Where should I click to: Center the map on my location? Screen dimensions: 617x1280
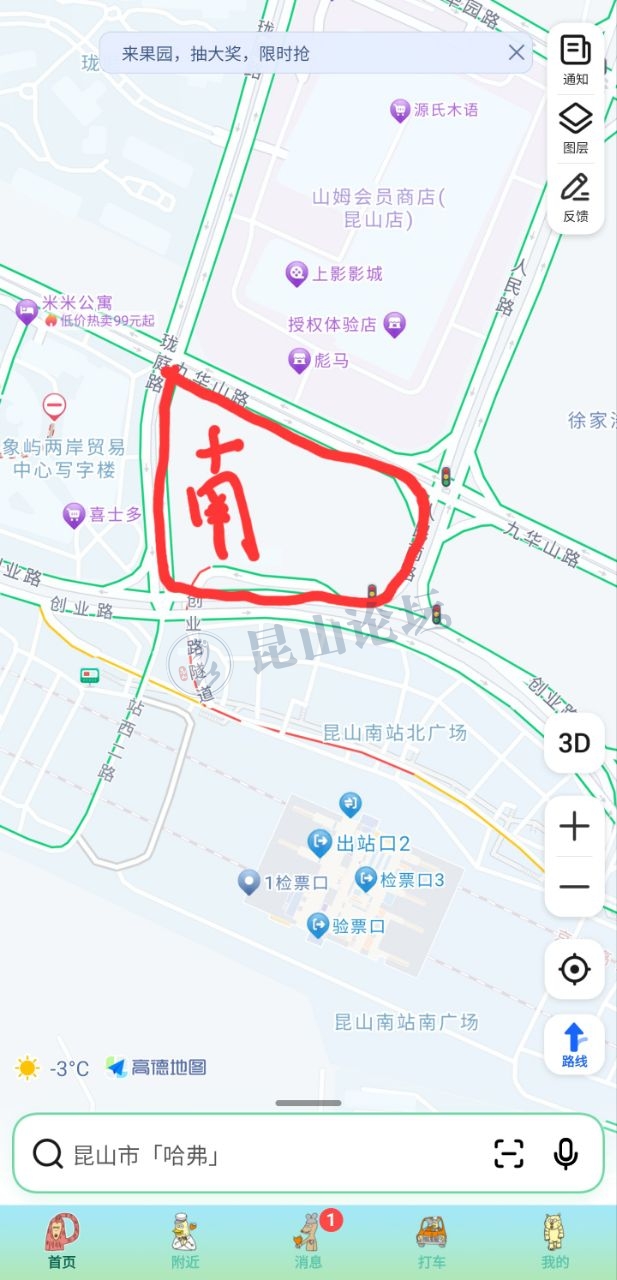574,969
